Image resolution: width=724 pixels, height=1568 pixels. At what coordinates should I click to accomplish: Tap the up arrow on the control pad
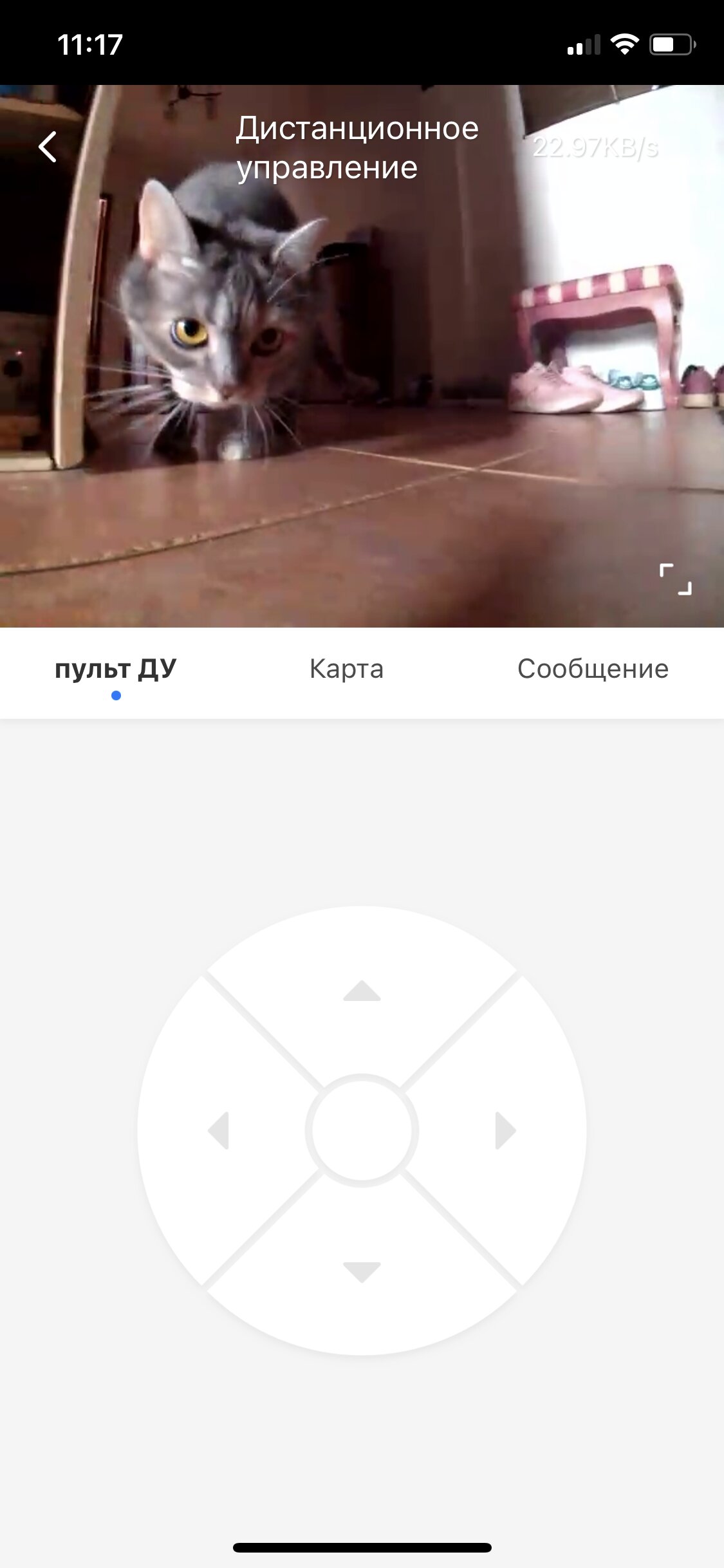tap(362, 991)
